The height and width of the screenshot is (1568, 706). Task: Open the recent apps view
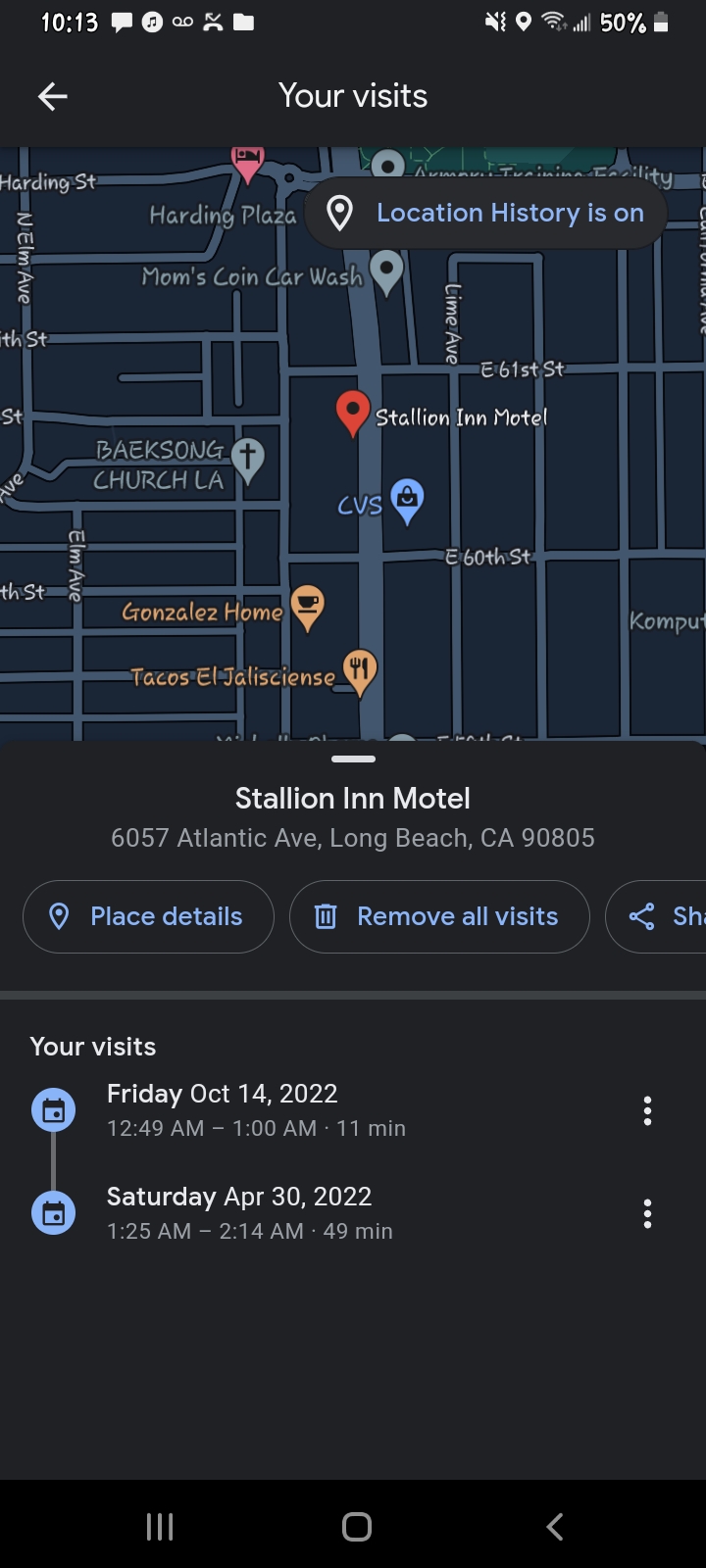[160, 1526]
